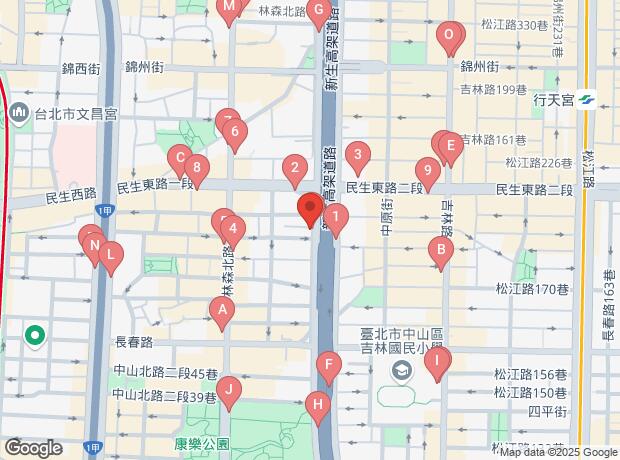Tap the marker numbered 4
620x460 pixels.
[x=233, y=228]
